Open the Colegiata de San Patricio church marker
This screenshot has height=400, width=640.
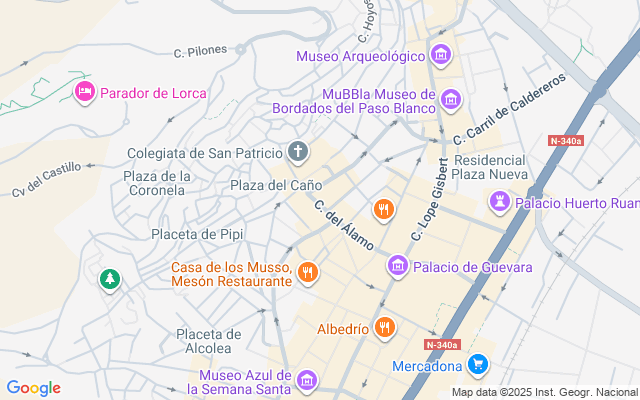tap(298, 153)
